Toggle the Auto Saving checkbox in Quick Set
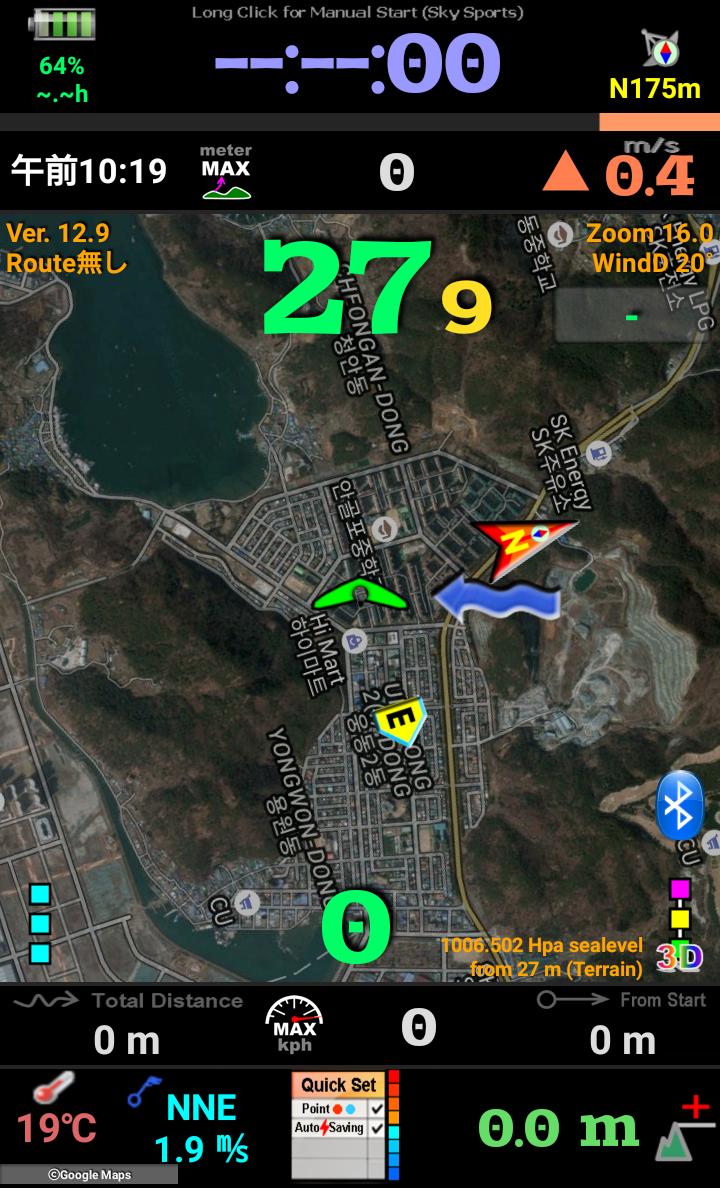 point(376,1128)
